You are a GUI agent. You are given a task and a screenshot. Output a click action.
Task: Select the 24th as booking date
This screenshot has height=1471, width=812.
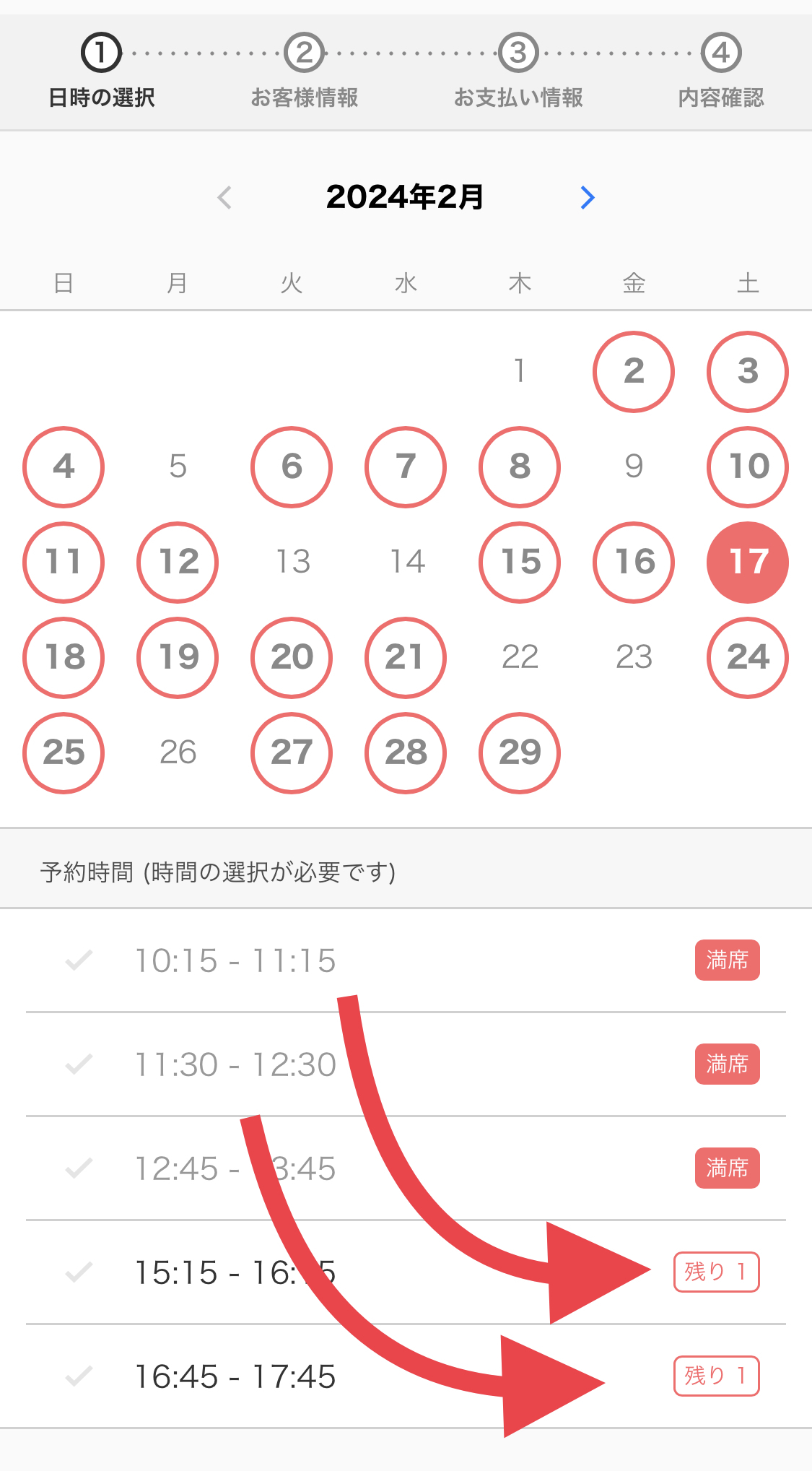747,657
